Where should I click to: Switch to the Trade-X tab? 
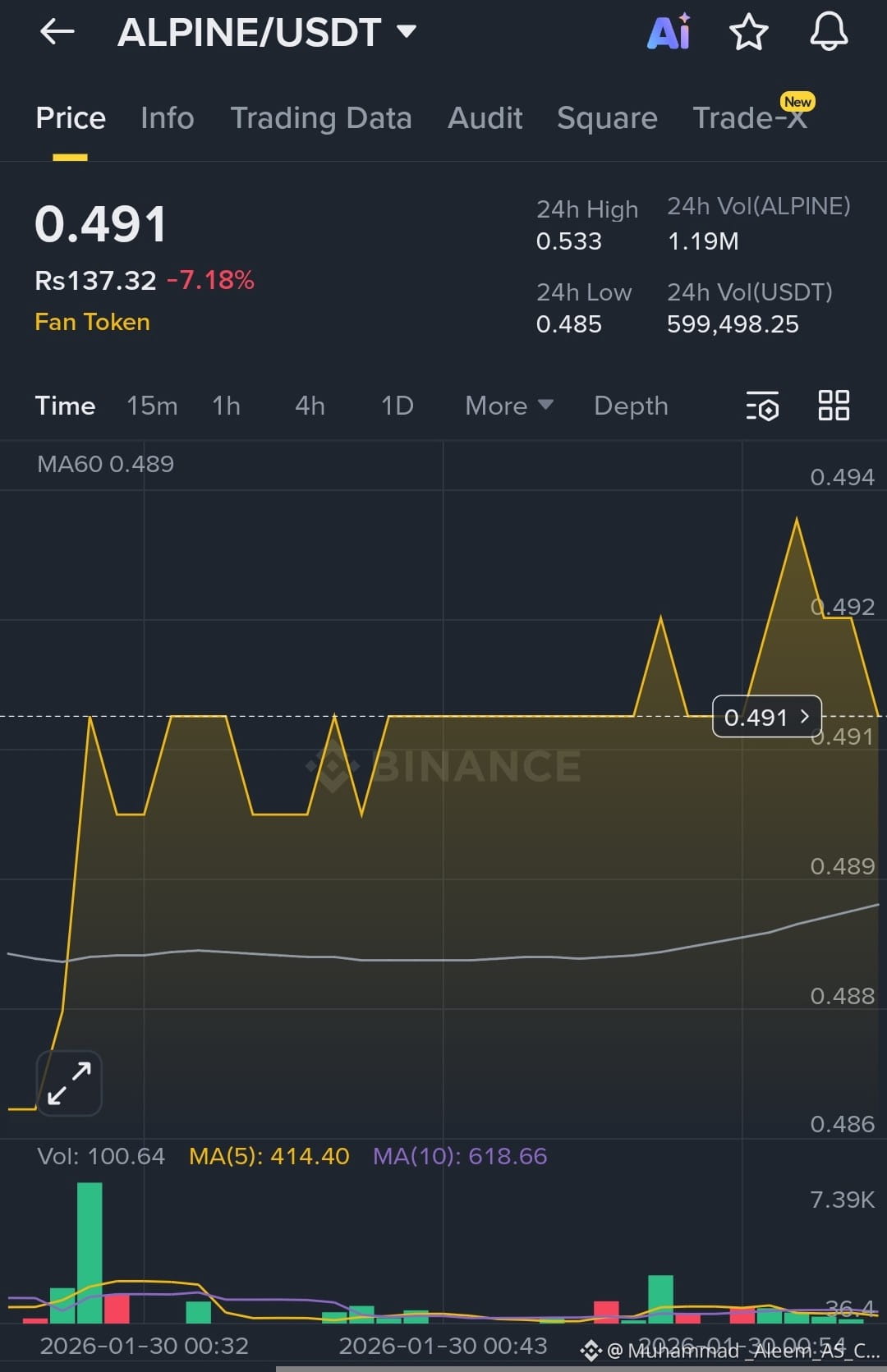click(750, 118)
